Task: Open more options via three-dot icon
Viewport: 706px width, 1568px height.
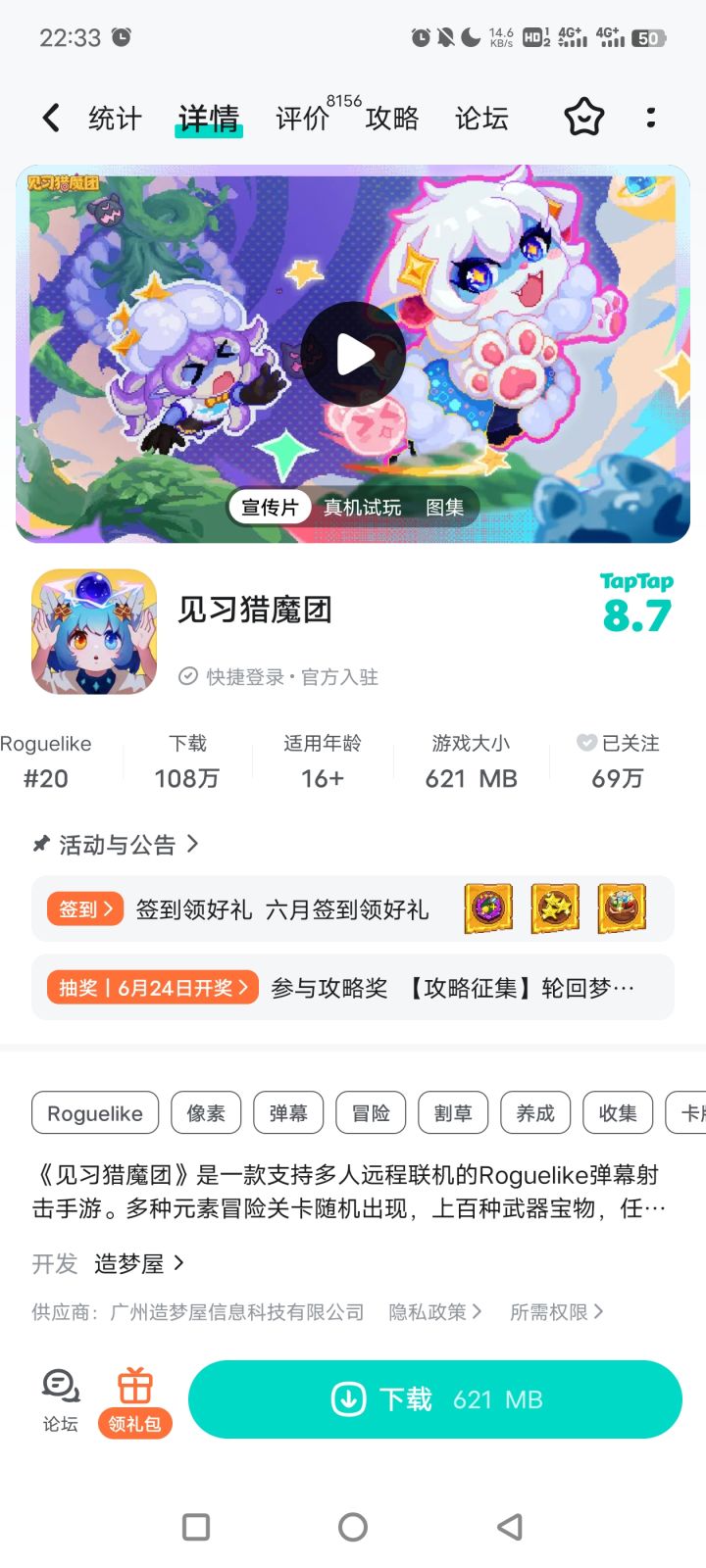Action: pos(650,117)
